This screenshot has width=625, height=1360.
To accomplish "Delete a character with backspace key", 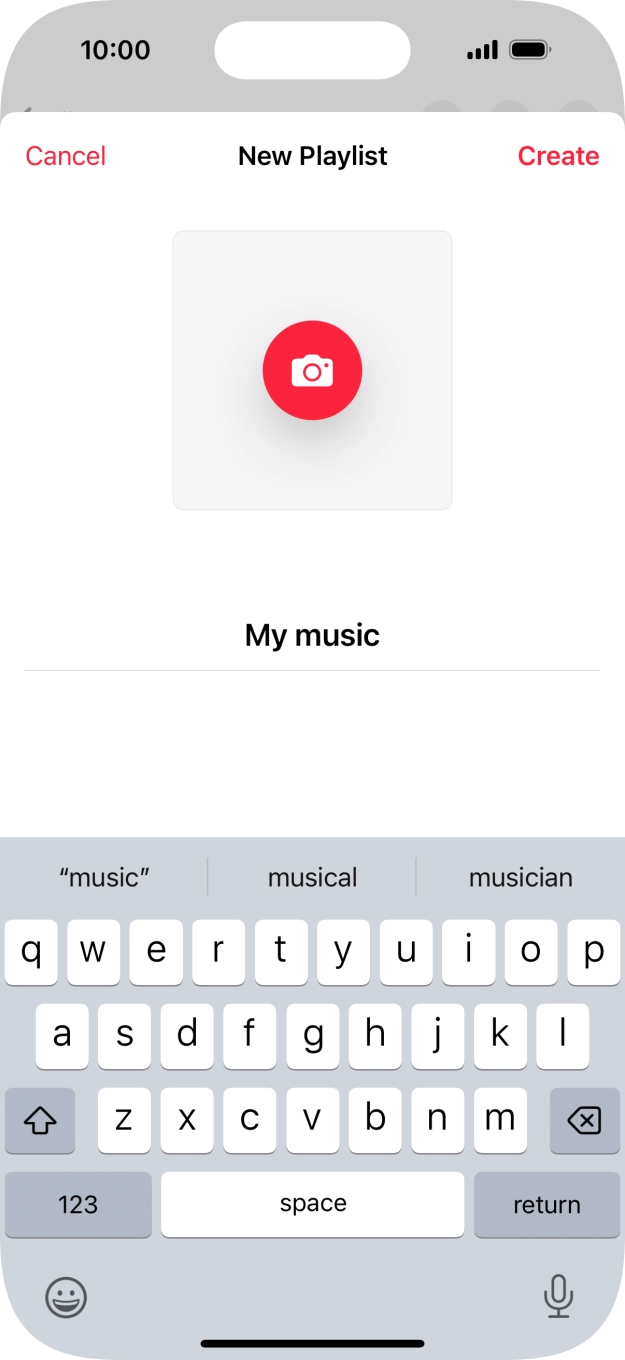I will point(584,1121).
